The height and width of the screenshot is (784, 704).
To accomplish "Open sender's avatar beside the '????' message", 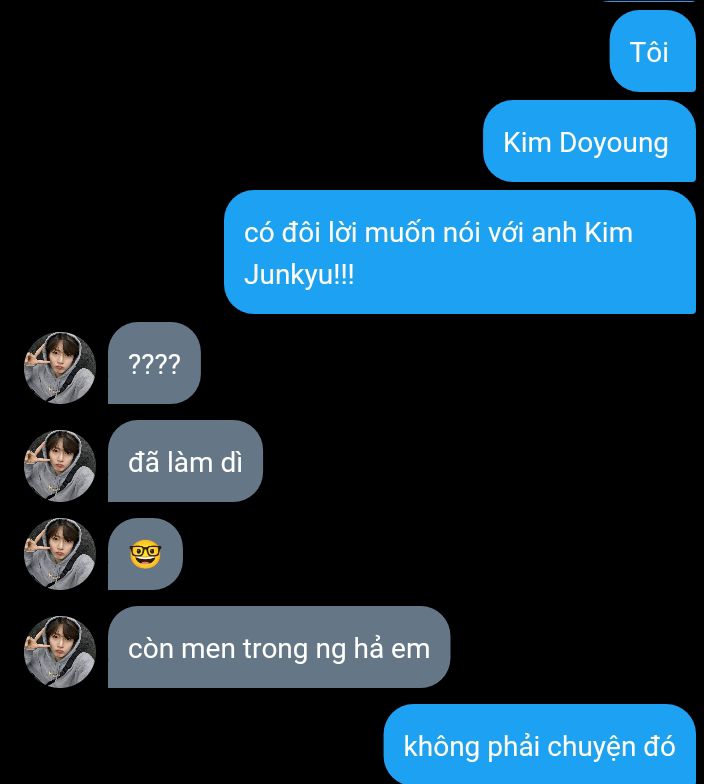I will point(60,368).
